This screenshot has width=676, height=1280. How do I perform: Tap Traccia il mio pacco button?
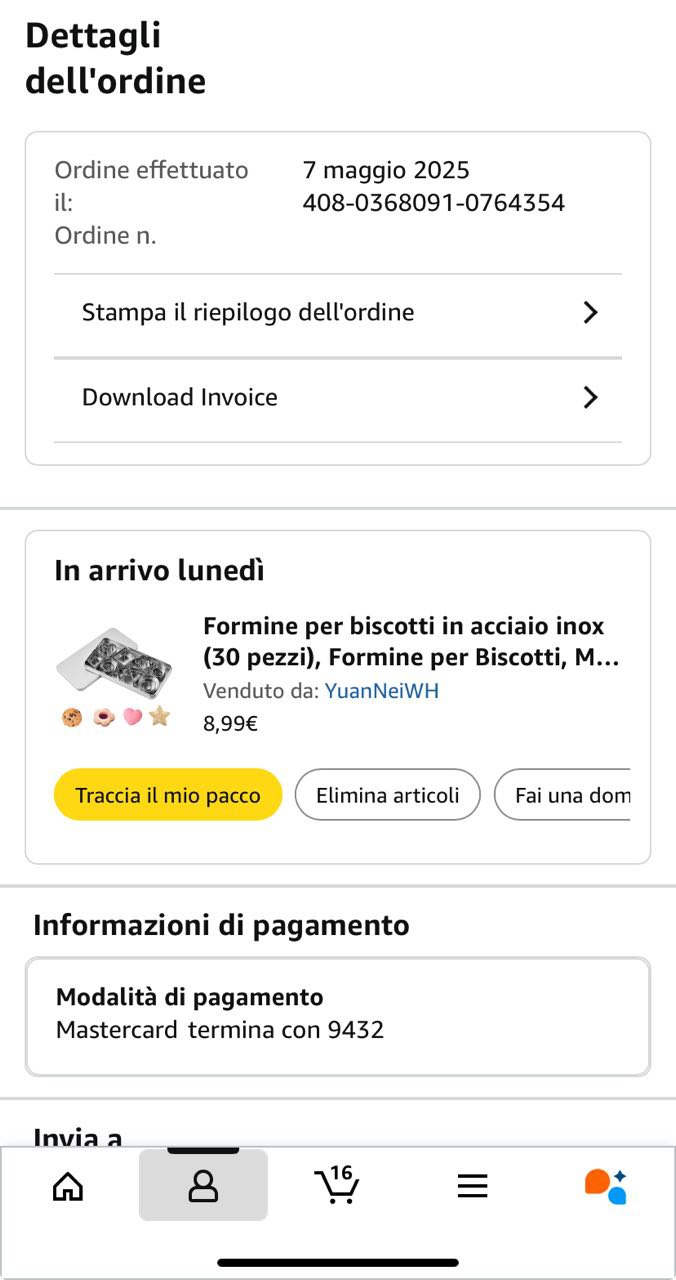[168, 795]
